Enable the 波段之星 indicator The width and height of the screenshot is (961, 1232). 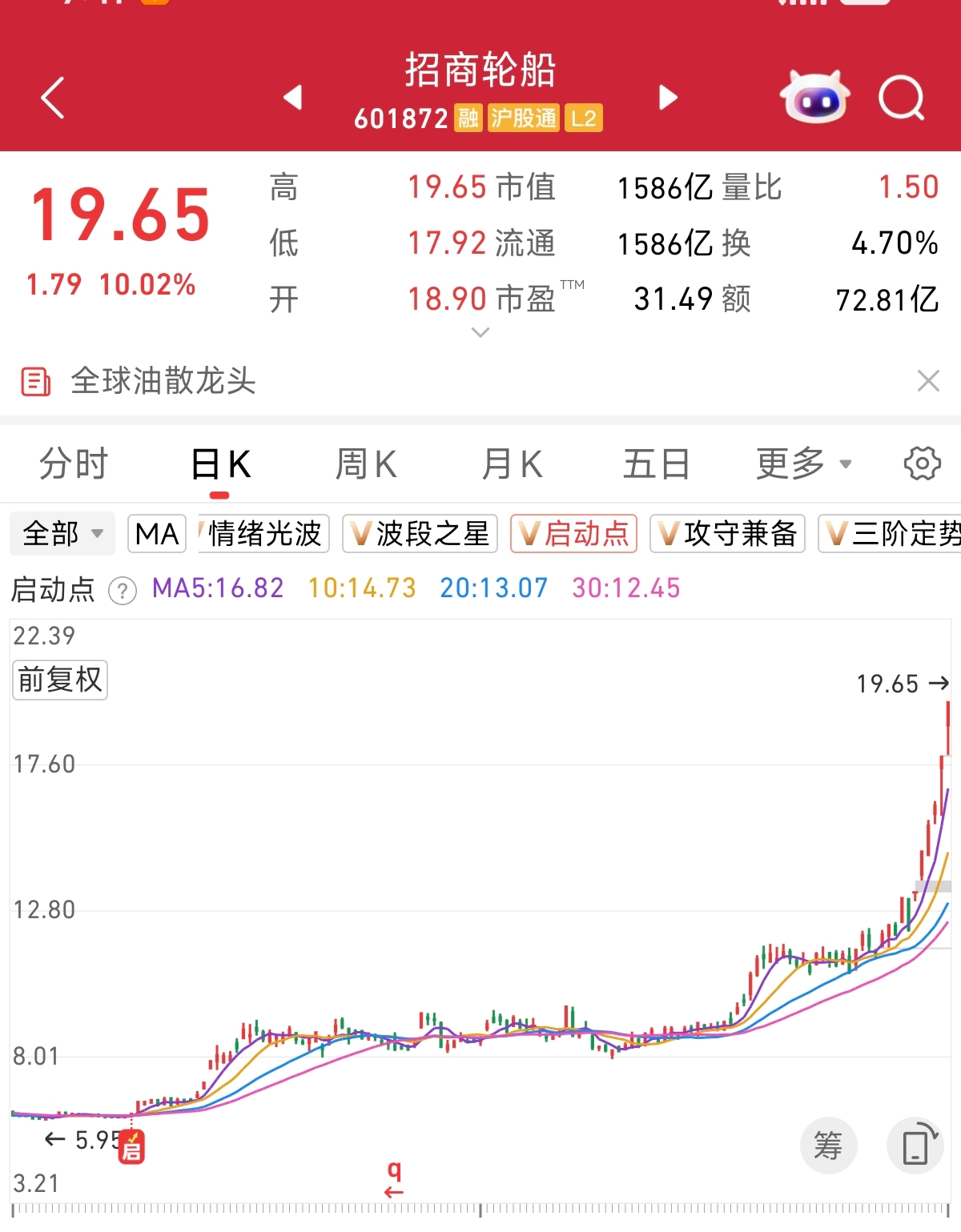420,534
